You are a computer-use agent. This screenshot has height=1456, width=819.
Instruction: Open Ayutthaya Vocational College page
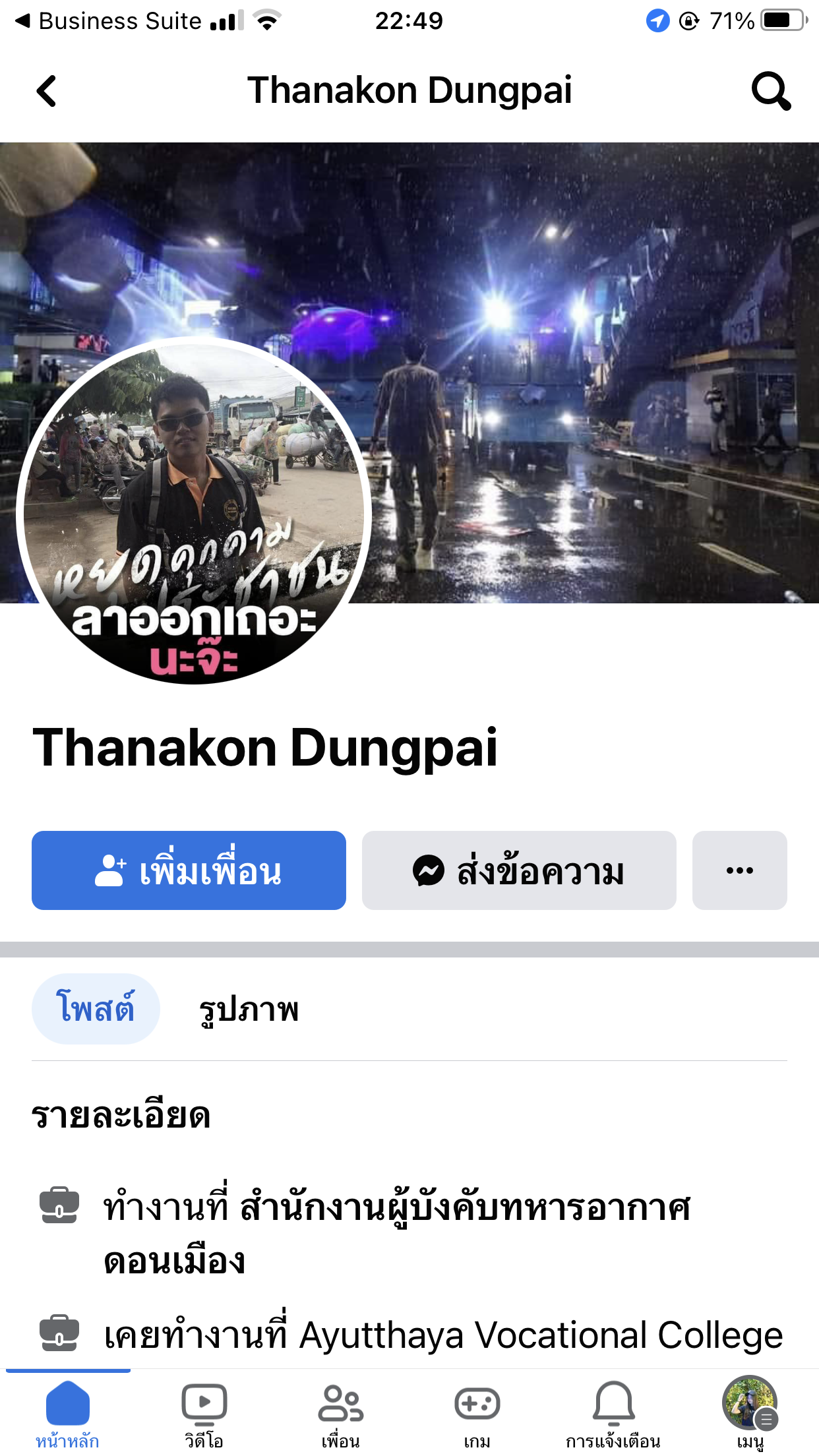[x=541, y=1335]
